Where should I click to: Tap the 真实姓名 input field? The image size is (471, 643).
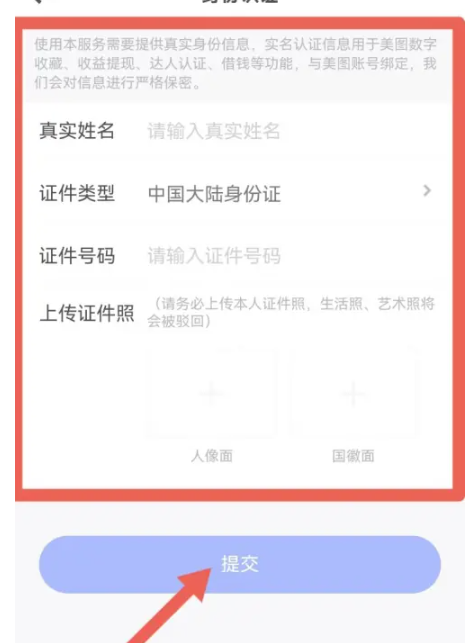(x=289, y=131)
